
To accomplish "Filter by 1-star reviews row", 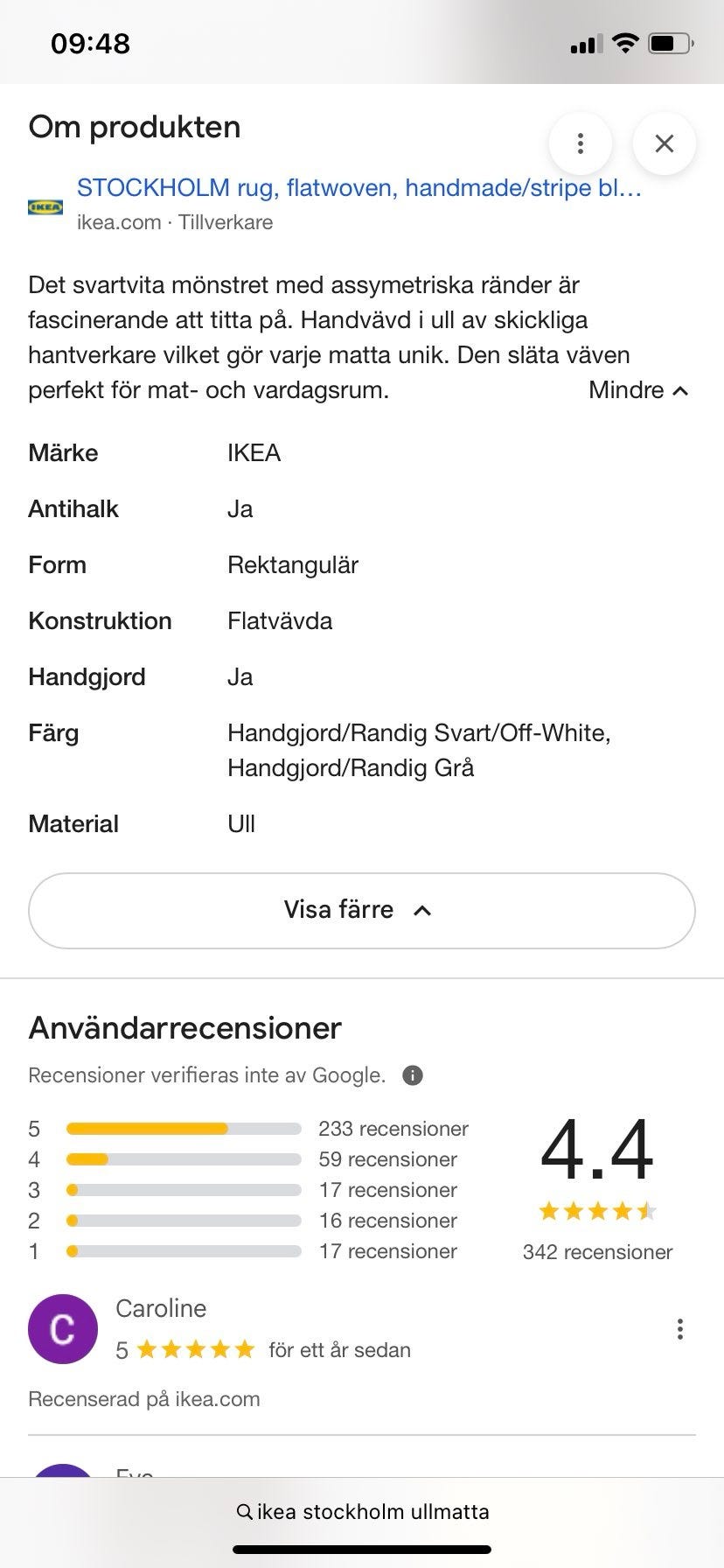I will click(243, 1251).
